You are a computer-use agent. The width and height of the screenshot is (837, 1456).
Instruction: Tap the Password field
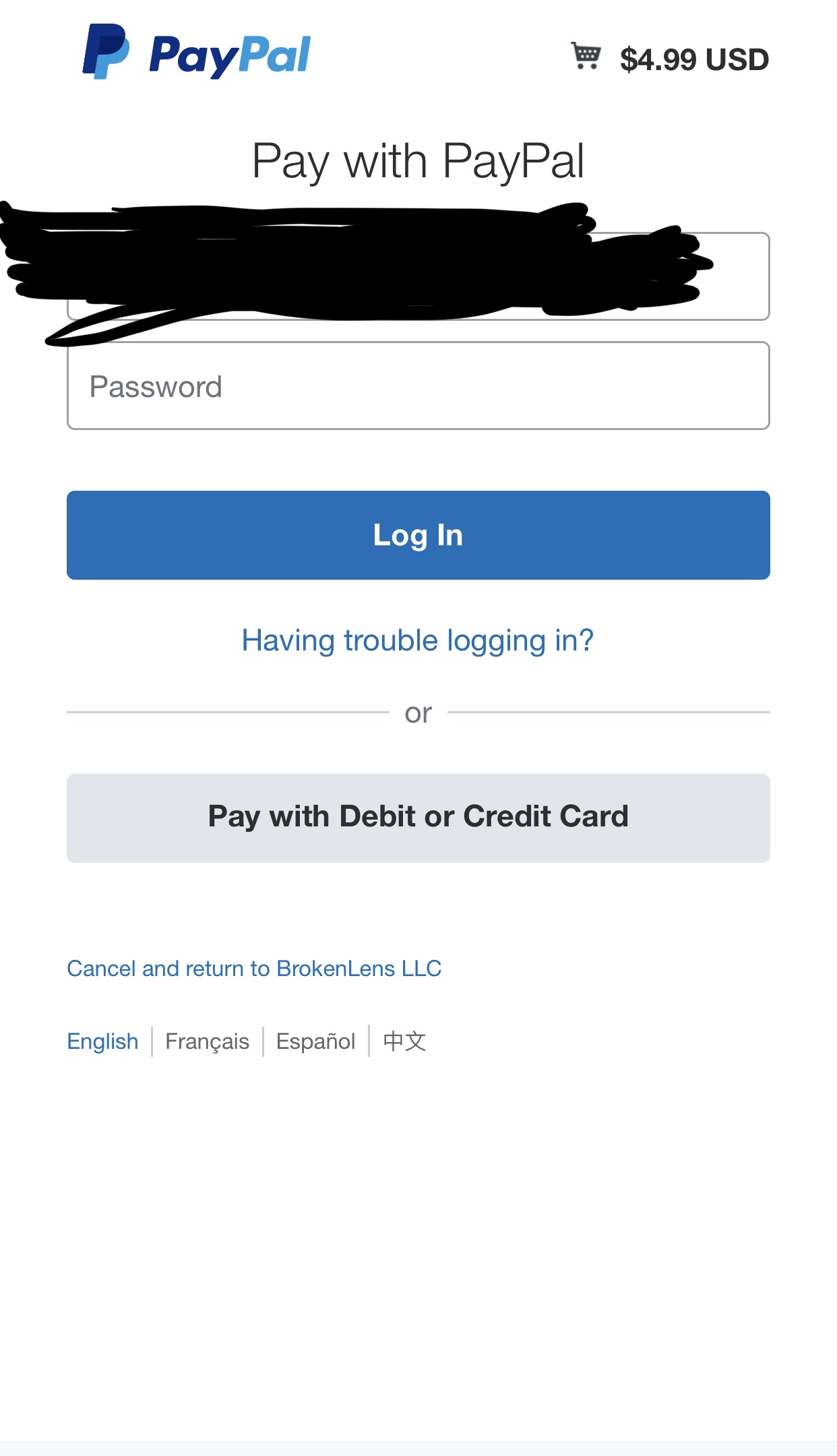(x=418, y=386)
